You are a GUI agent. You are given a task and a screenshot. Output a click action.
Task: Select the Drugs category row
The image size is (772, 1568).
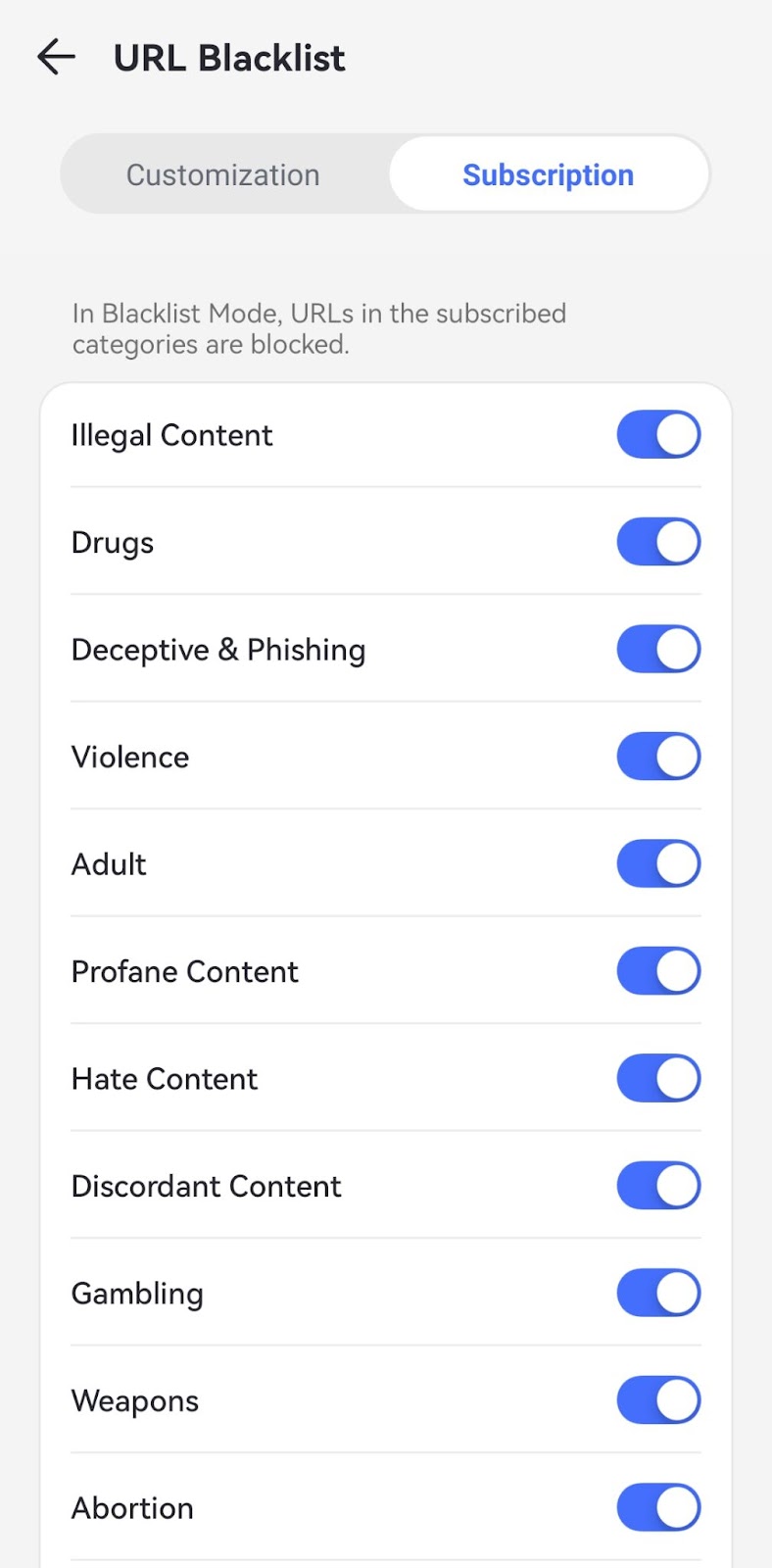112,541
